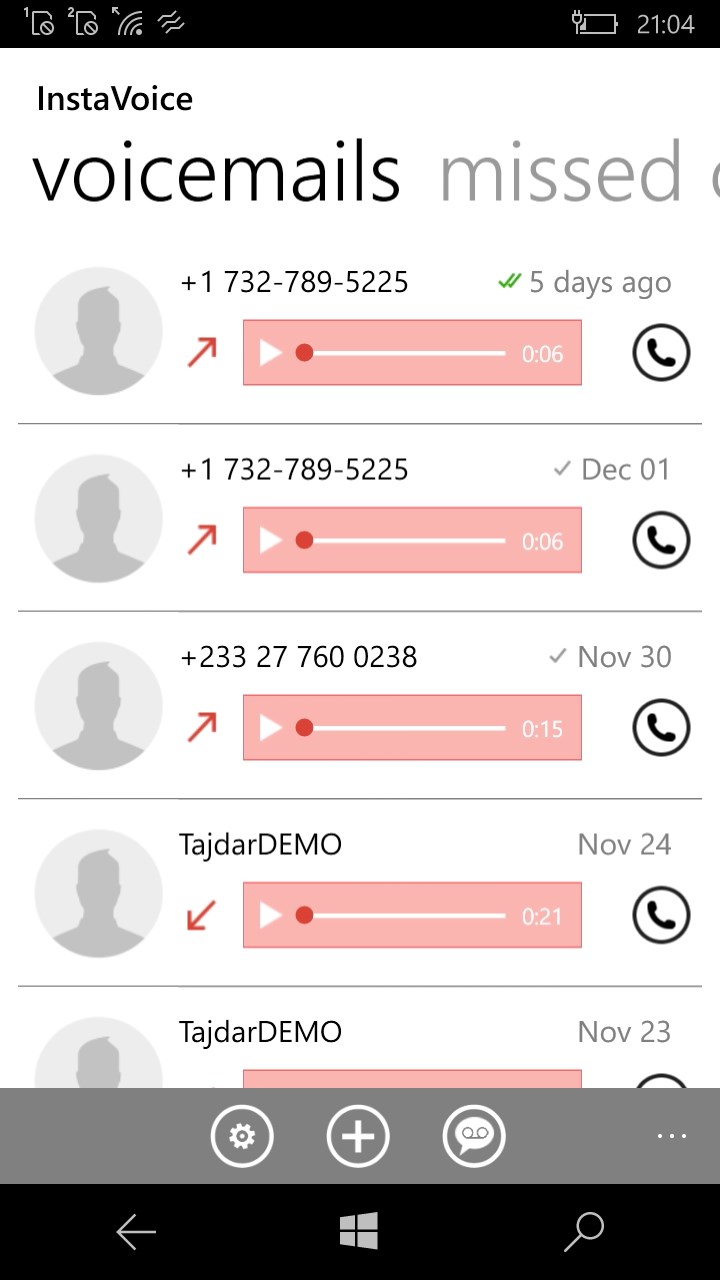Go back with the system back arrow
The width and height of the screenshot is (720, 1280).
[136, 1232]
